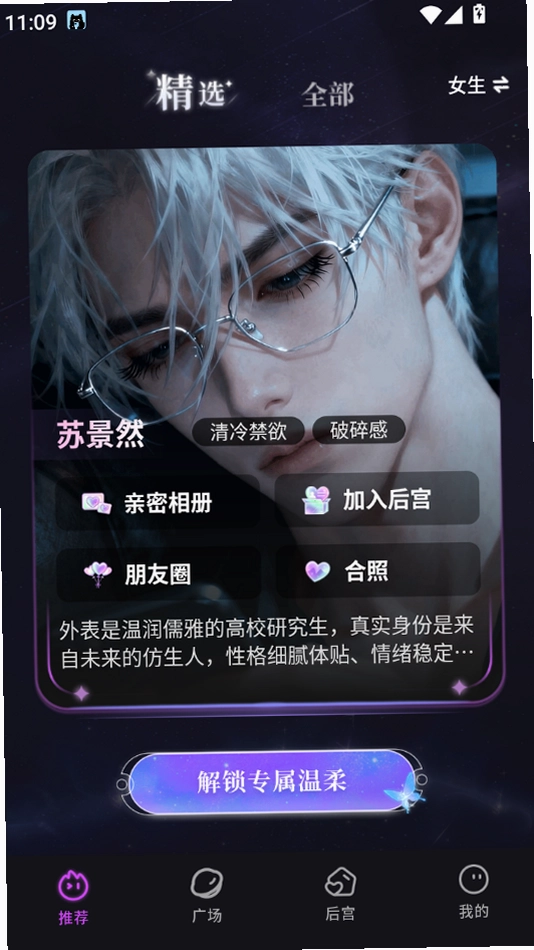Select the 精选 tab
The width and height of the screenshot is (534, 950).
tap(190, 92)
